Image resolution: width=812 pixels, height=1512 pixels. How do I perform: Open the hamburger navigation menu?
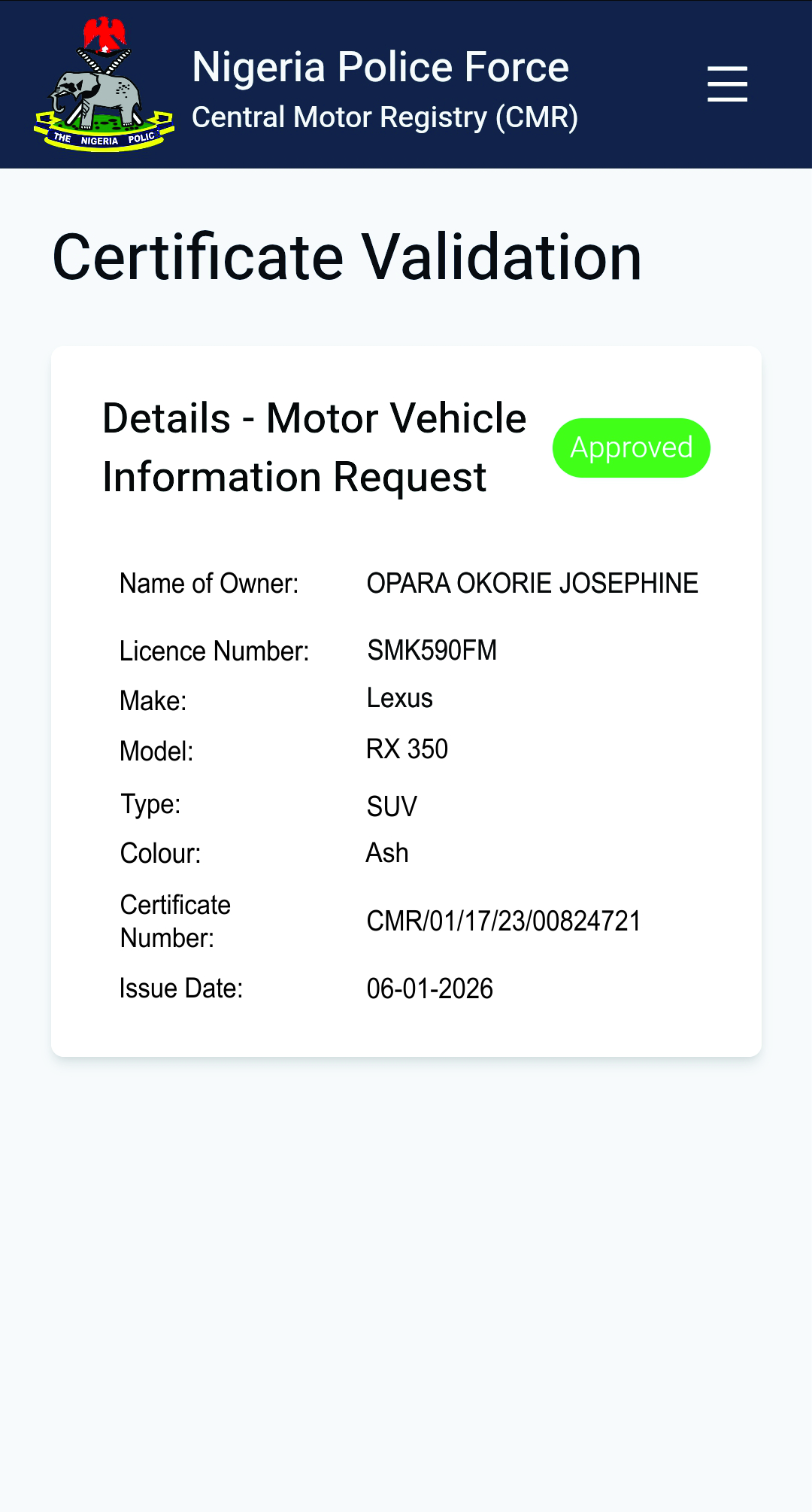[x=727, y=83]
